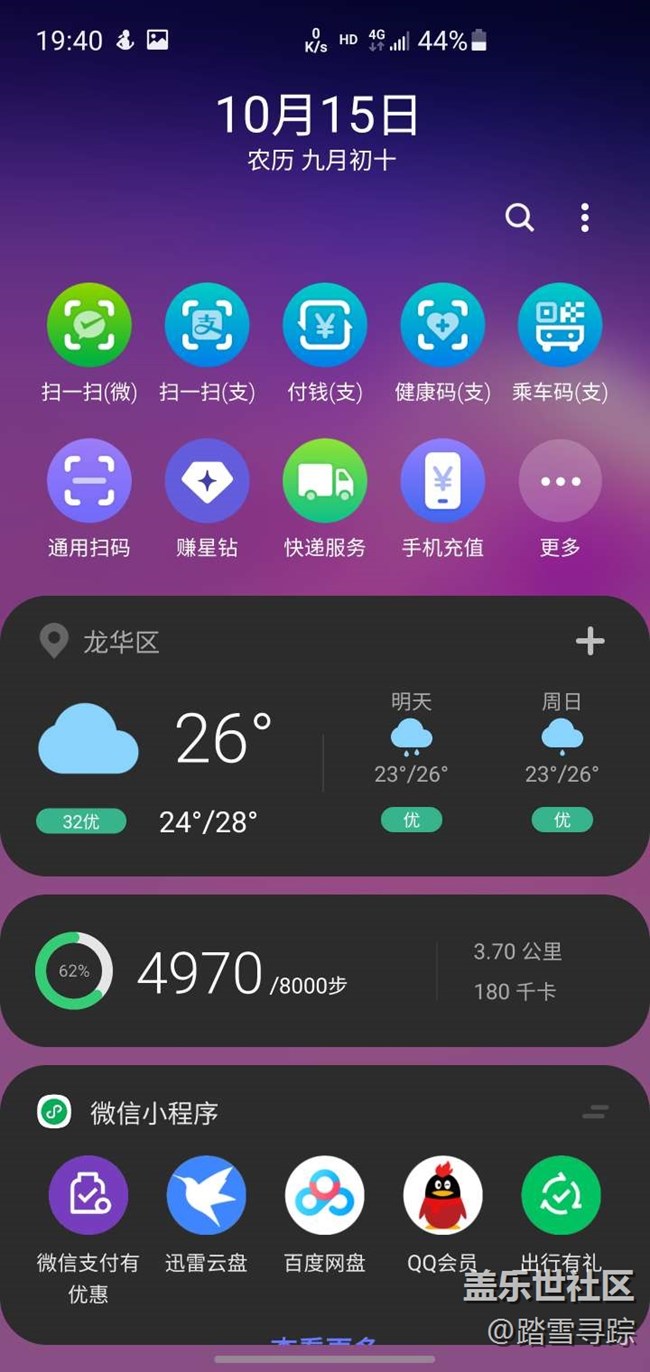The image size is (650, 1372).
Task: Open the search icon
Action: (519, 217)
